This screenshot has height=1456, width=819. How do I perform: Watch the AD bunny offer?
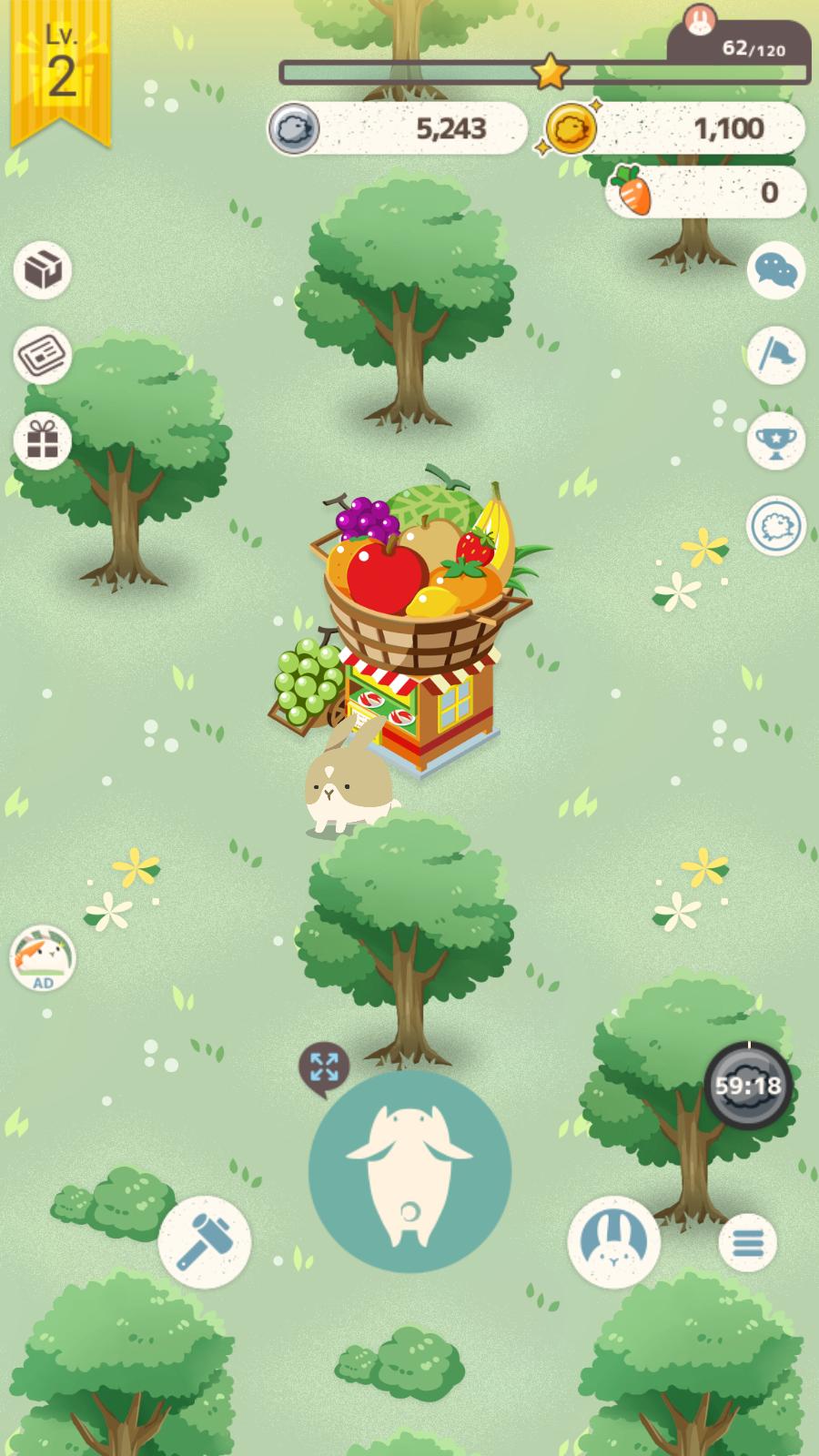(43, 958)
